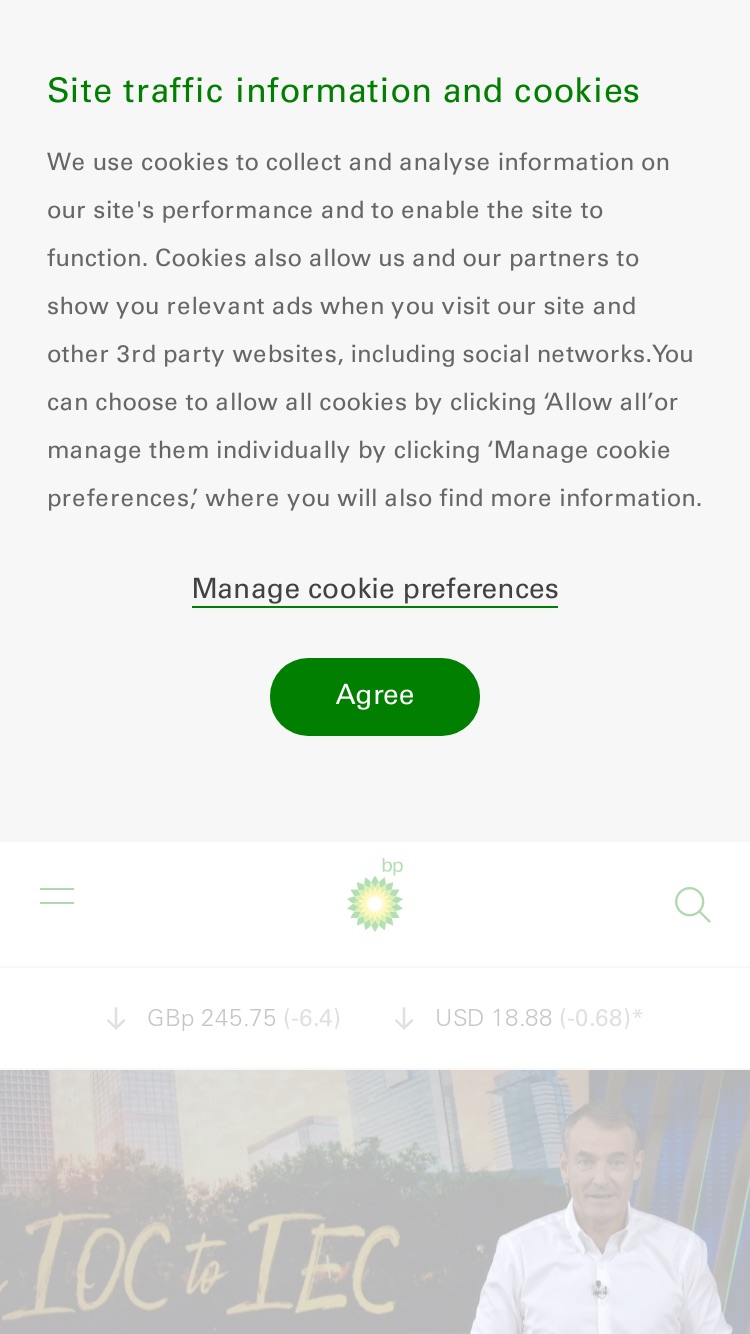Tap the Agree cookies button
This screenshot has height=1334, width=750.
pyautogui.click(x=375, y=696)
